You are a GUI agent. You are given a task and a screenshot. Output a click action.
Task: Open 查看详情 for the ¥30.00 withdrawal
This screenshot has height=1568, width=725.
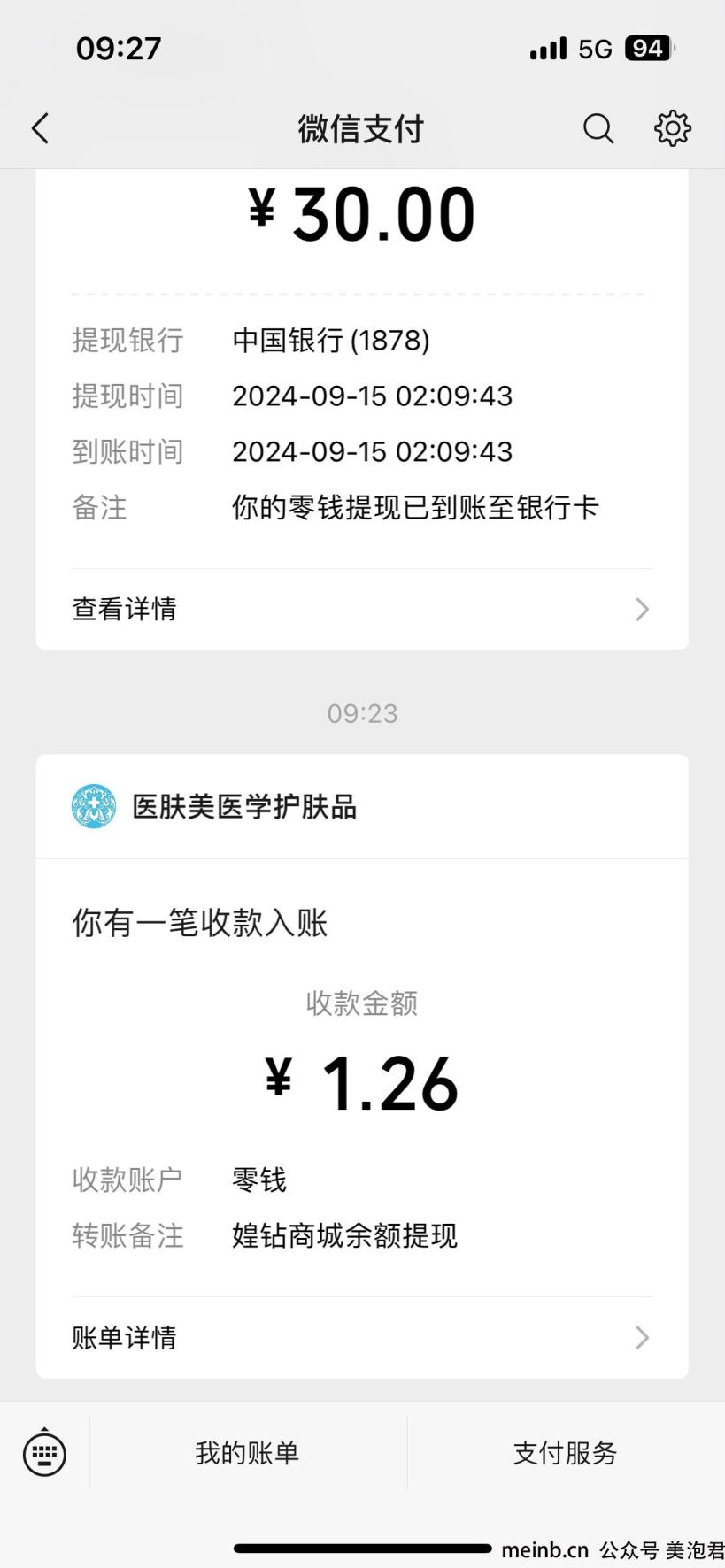[362, 609]
